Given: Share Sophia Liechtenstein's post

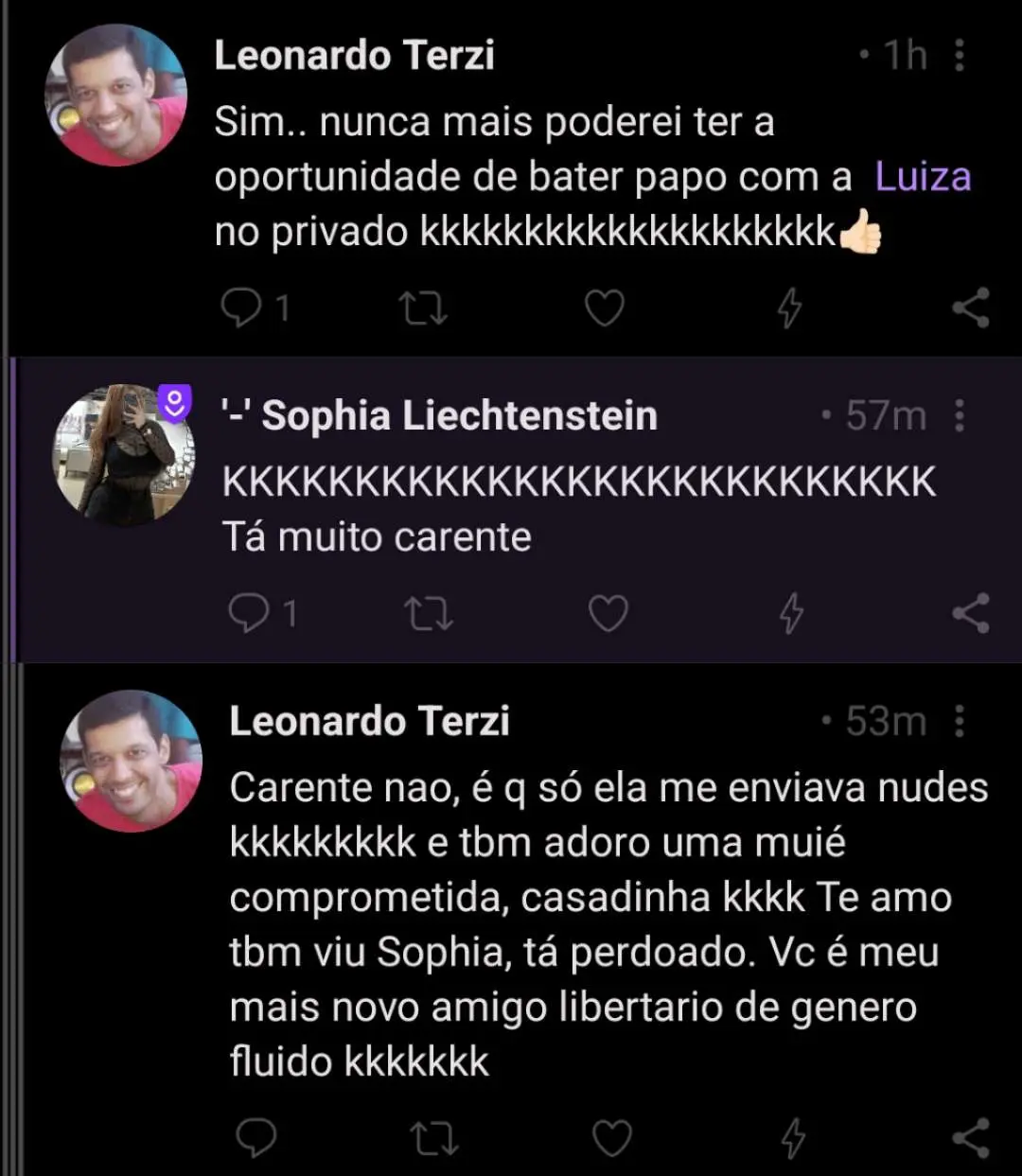Looking at the screenshot, I should [971, 614].
